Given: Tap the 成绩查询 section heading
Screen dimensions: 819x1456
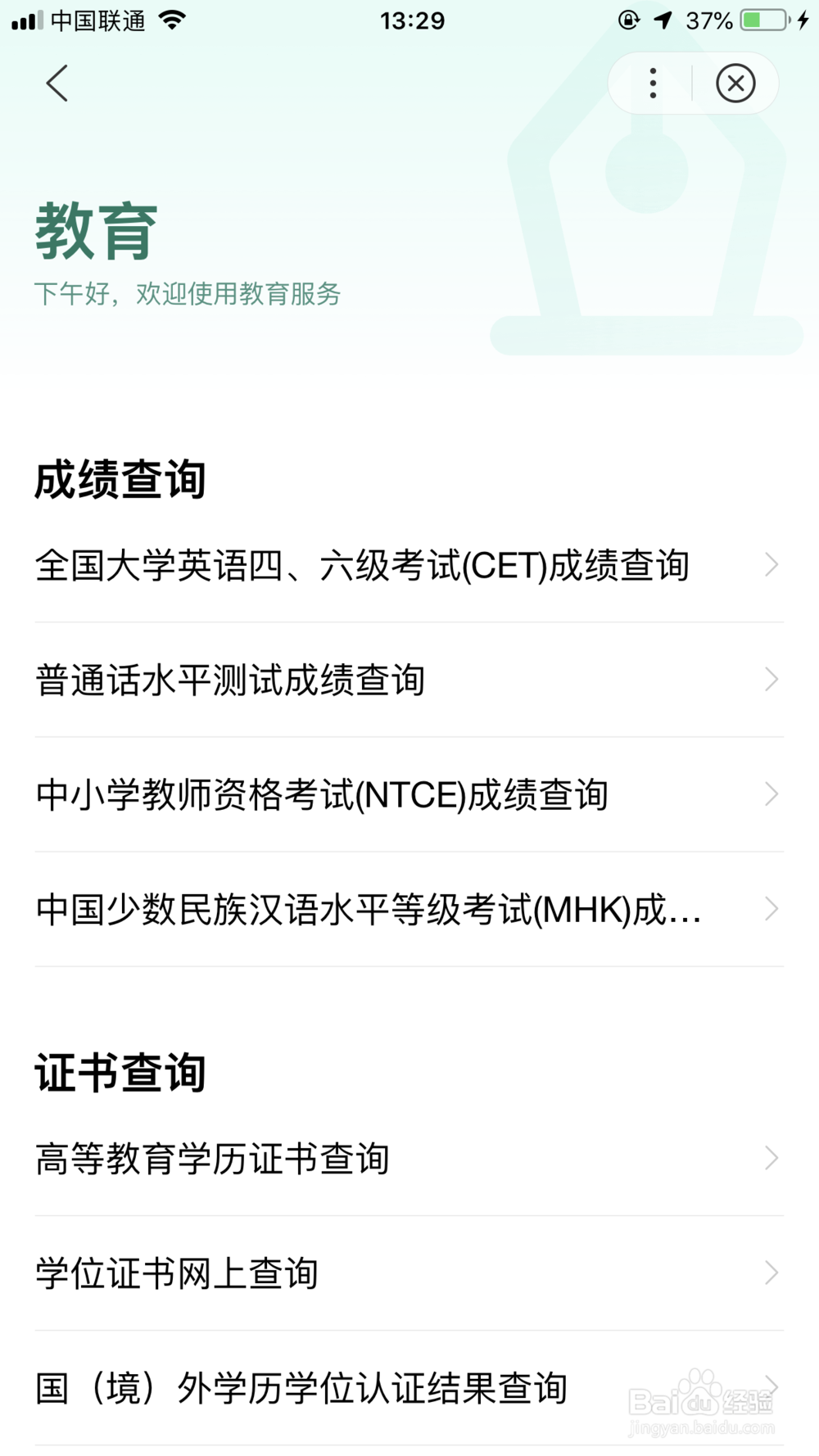Looking at the screenshot, I should pos(121,477).
